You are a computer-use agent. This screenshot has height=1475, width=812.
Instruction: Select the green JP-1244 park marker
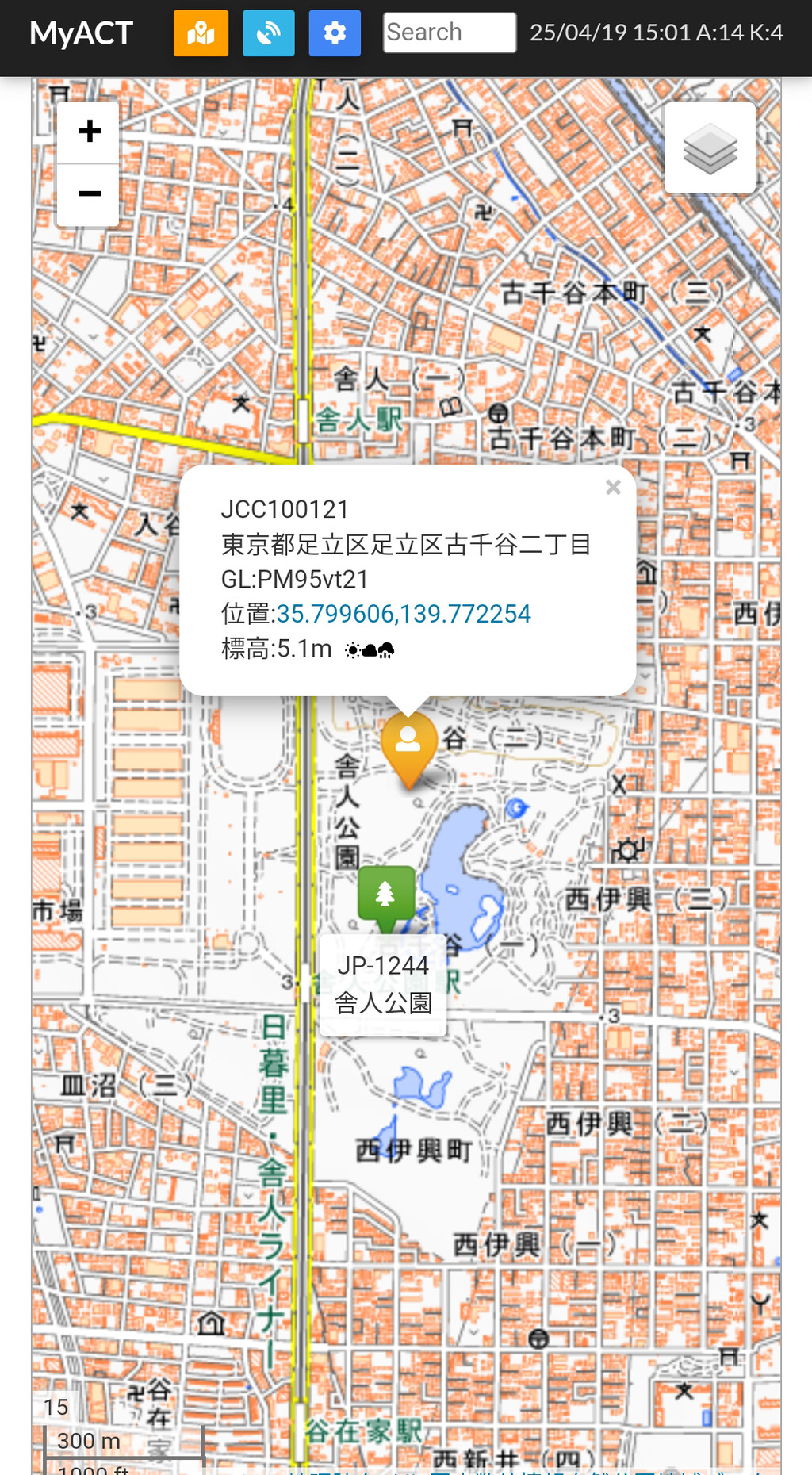pos(386,896)
